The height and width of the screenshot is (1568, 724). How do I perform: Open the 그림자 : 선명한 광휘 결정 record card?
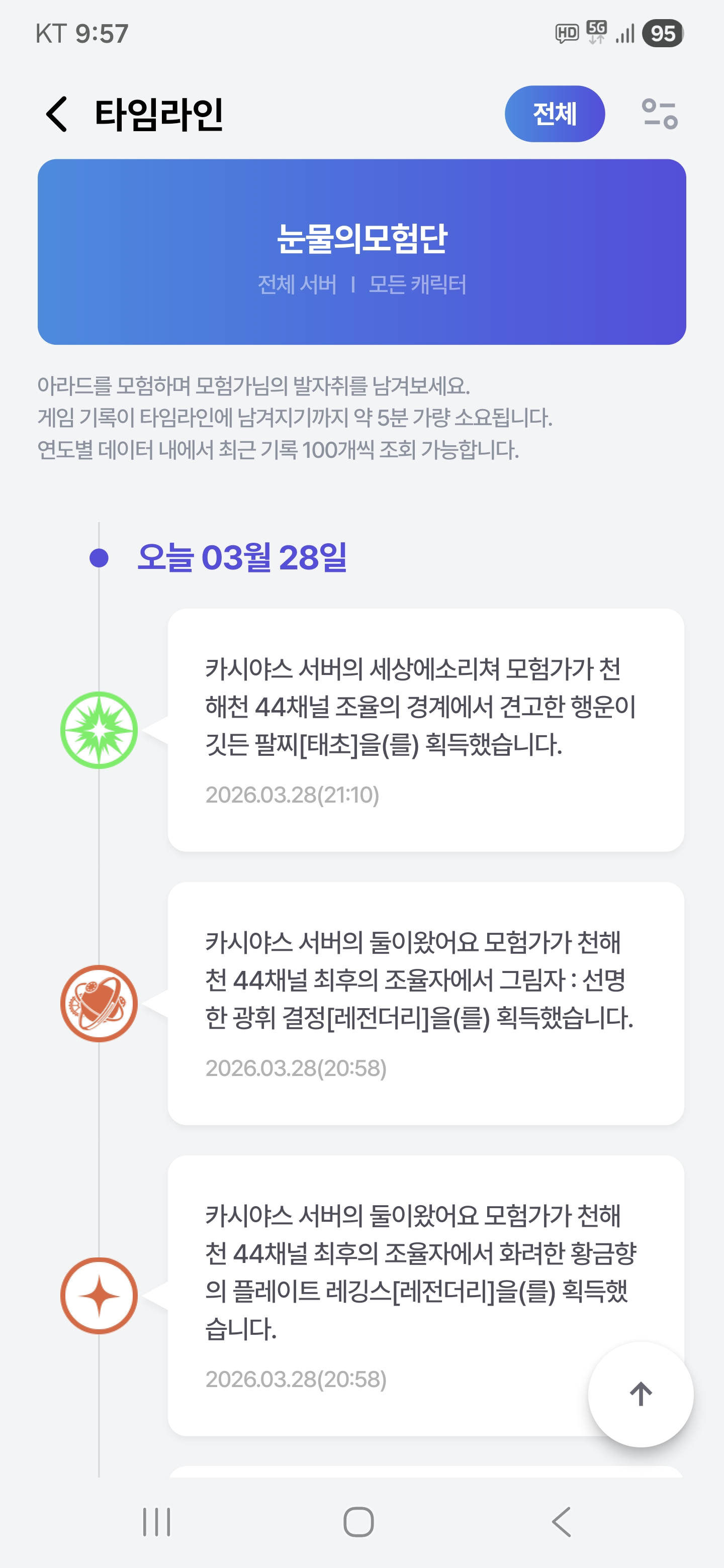pos(425,1003)
